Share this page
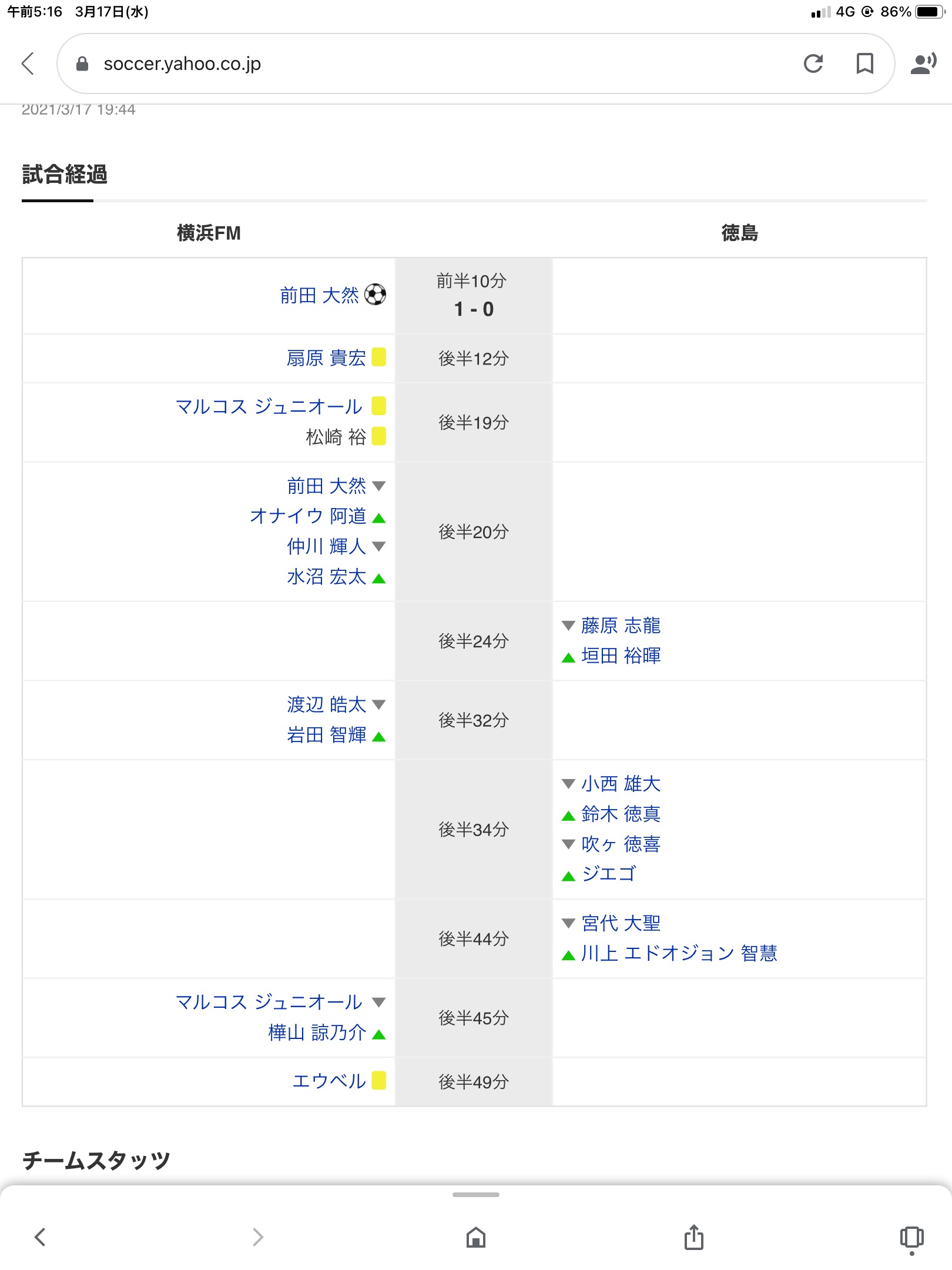952x1270 pixels. [693, 1236]
